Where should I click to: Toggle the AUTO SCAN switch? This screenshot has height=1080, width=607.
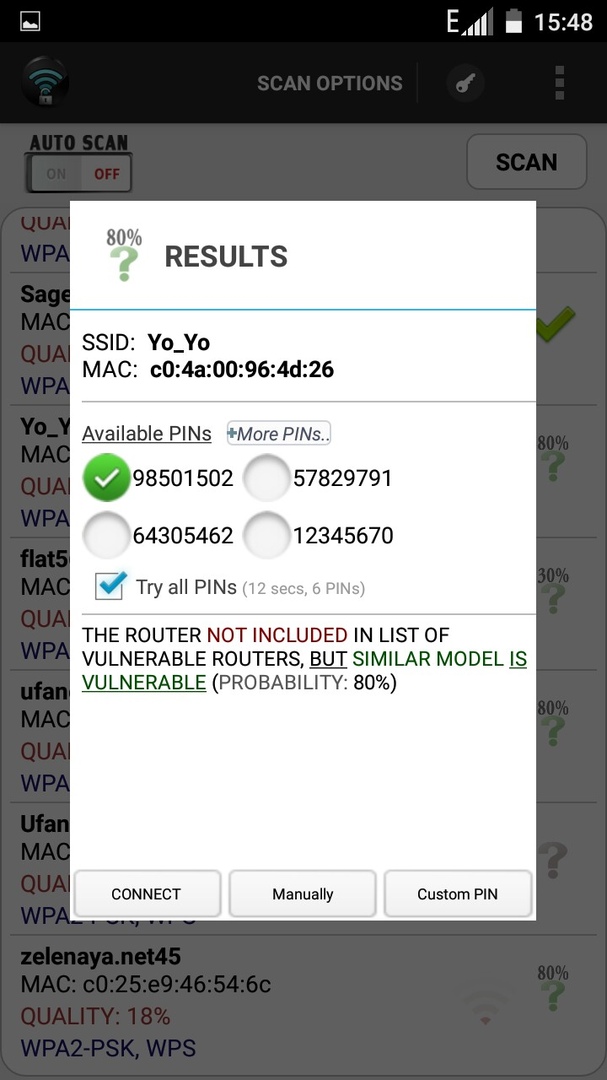(80, 173)
